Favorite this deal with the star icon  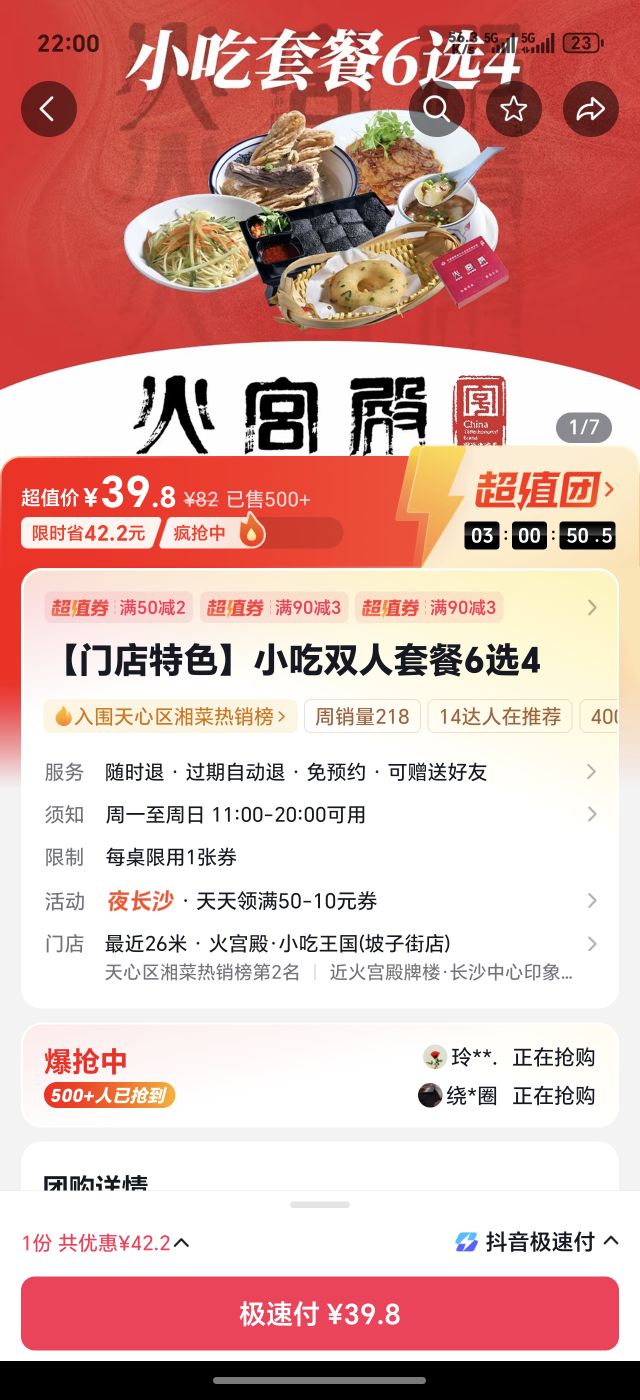coord(514,109)
